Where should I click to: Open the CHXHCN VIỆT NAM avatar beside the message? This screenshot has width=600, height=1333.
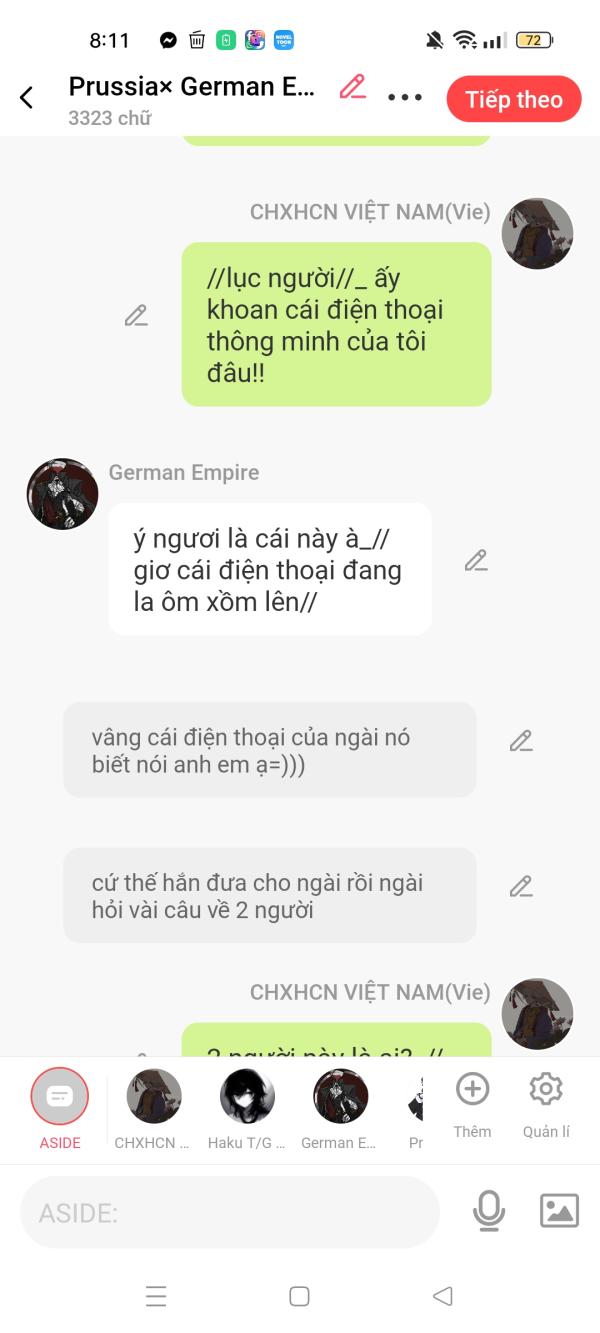tap(537, 234)
